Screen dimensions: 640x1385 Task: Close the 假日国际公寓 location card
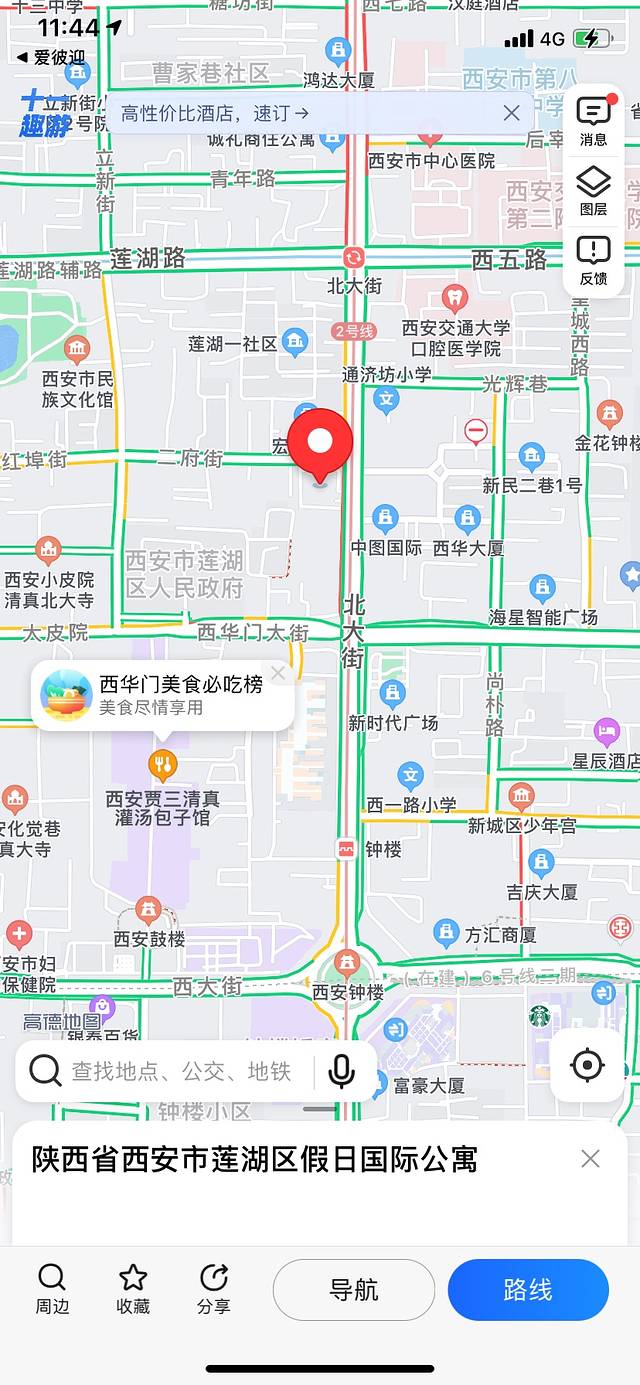point(590,1159)
